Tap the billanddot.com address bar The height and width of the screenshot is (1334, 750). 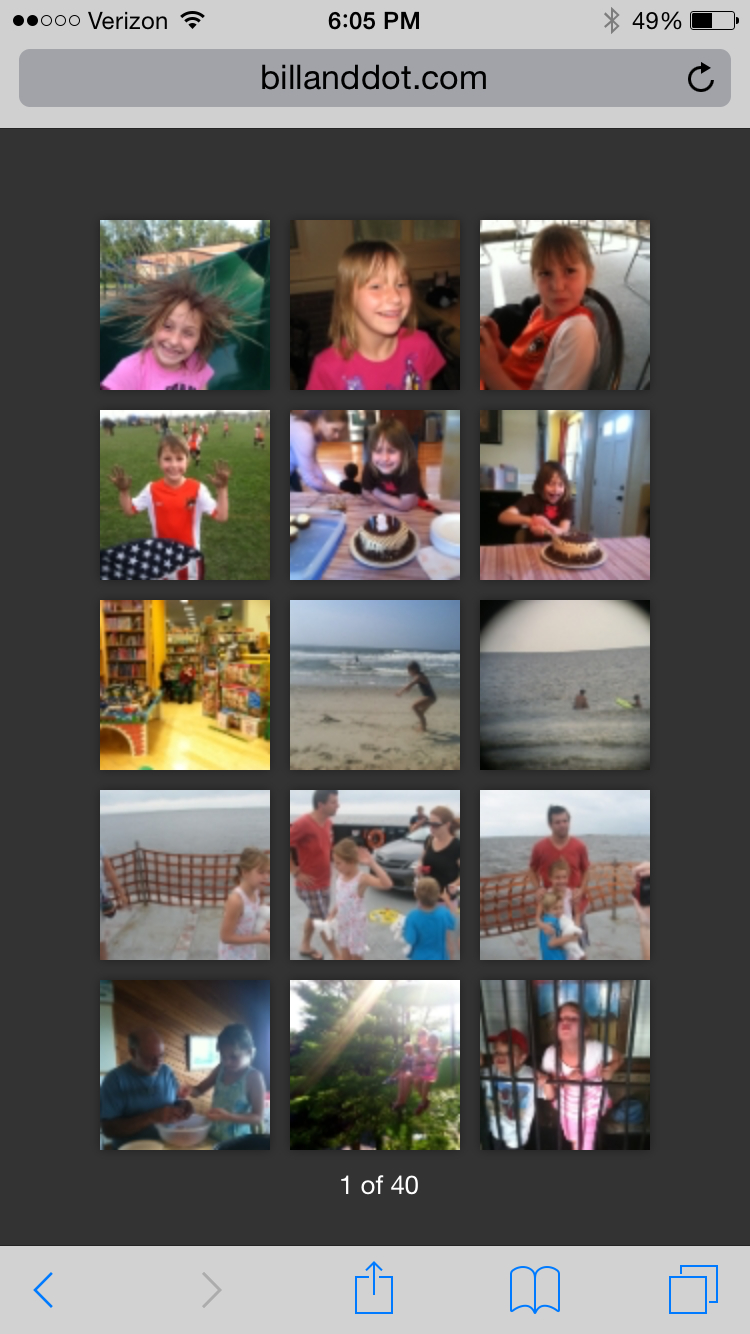click(374, 78)
